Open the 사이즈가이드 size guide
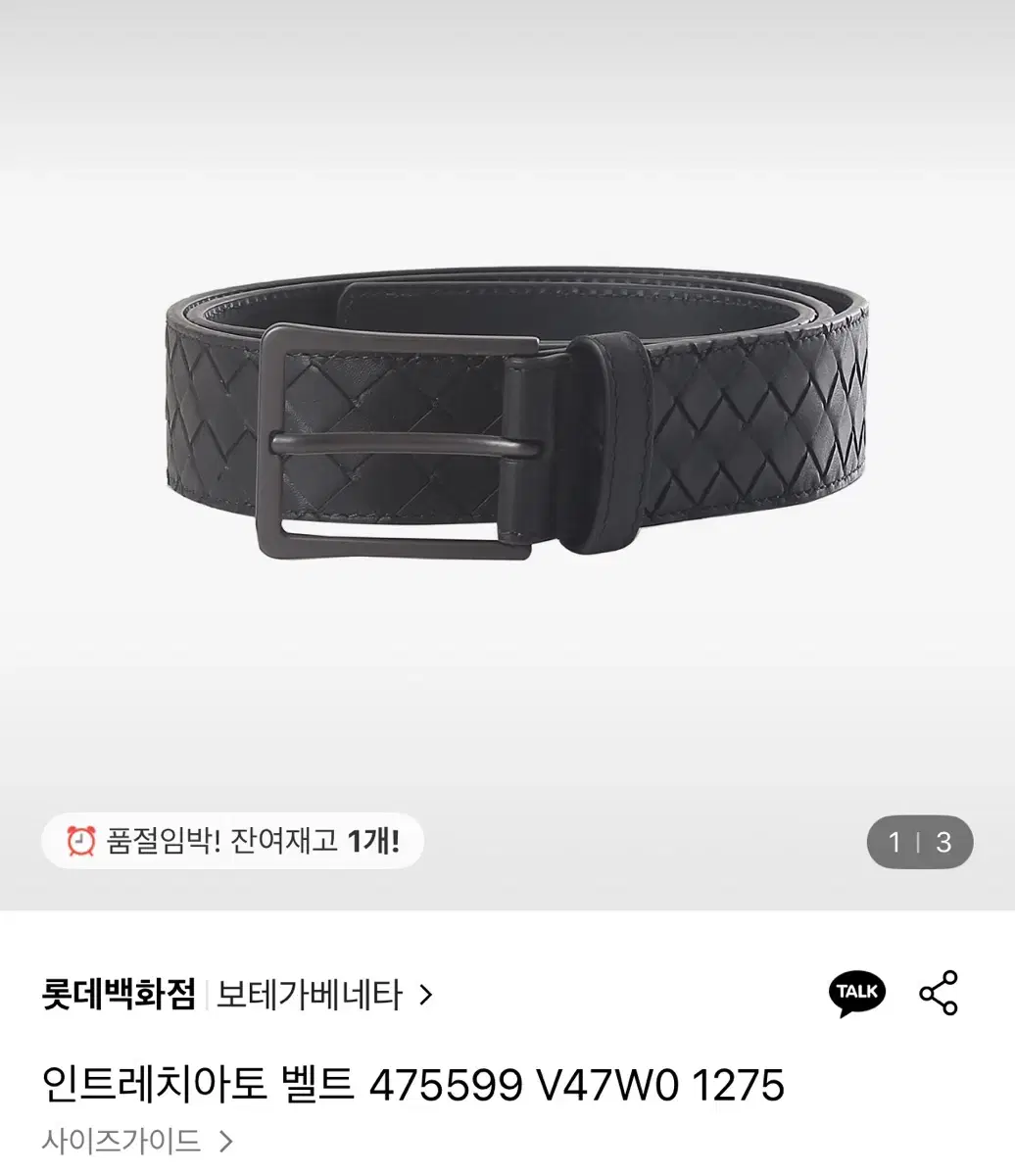1015x1176 pixels. coord(122,1141)
